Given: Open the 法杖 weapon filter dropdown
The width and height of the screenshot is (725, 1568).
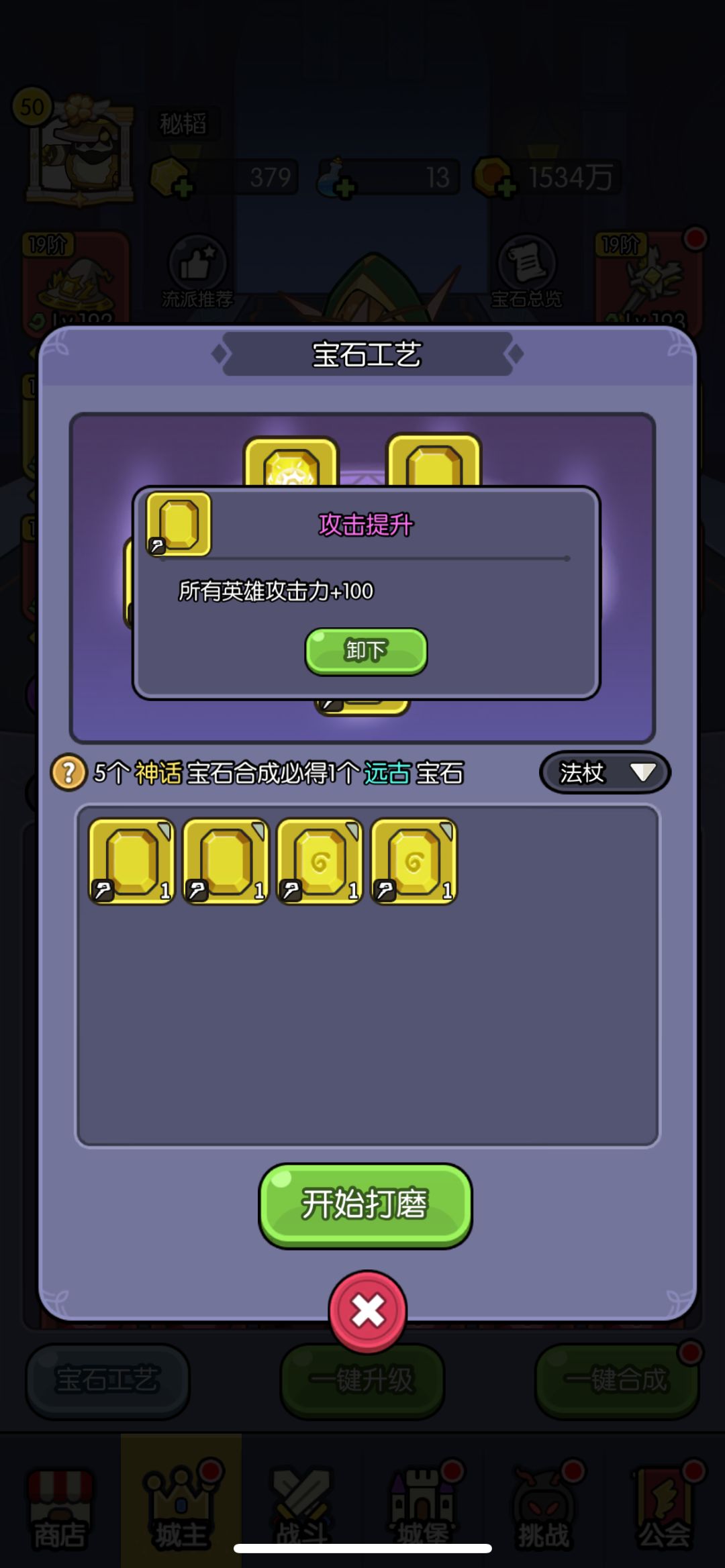Looking at the screenshot, I should pyautogui.click(x=603, y=772).
